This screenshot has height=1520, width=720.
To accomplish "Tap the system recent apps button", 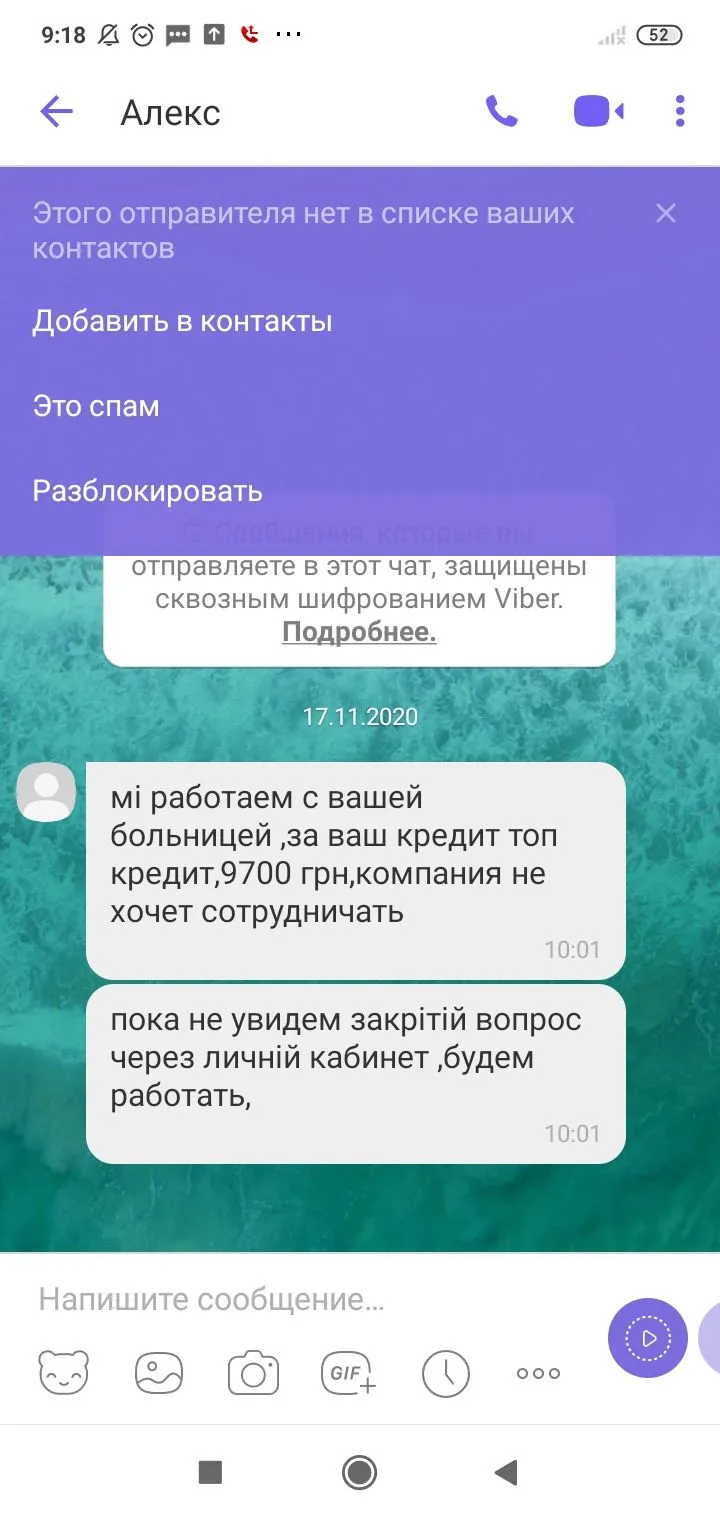I will coord(210,1472).
